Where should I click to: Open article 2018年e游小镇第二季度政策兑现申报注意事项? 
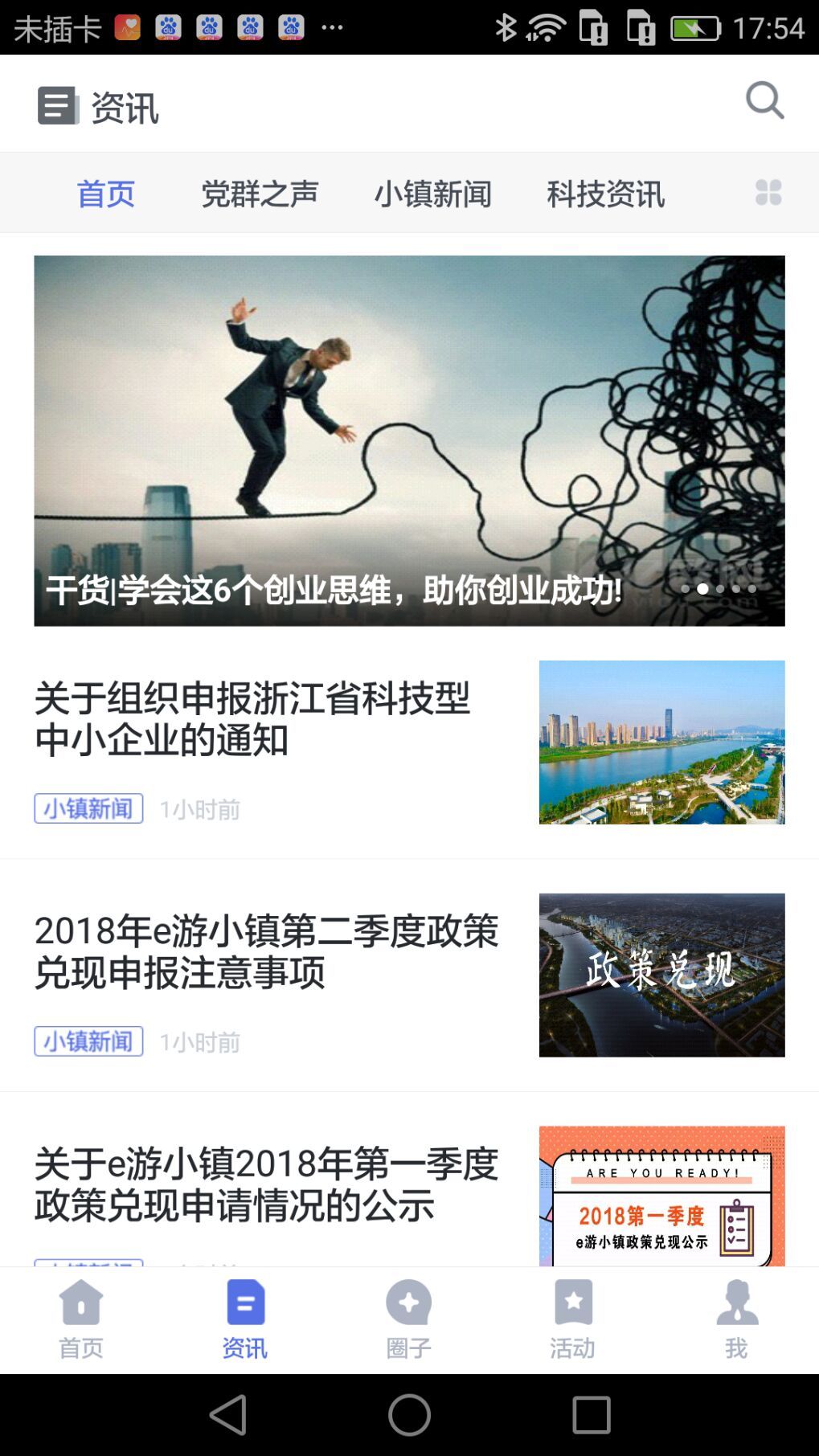(265, 952)
